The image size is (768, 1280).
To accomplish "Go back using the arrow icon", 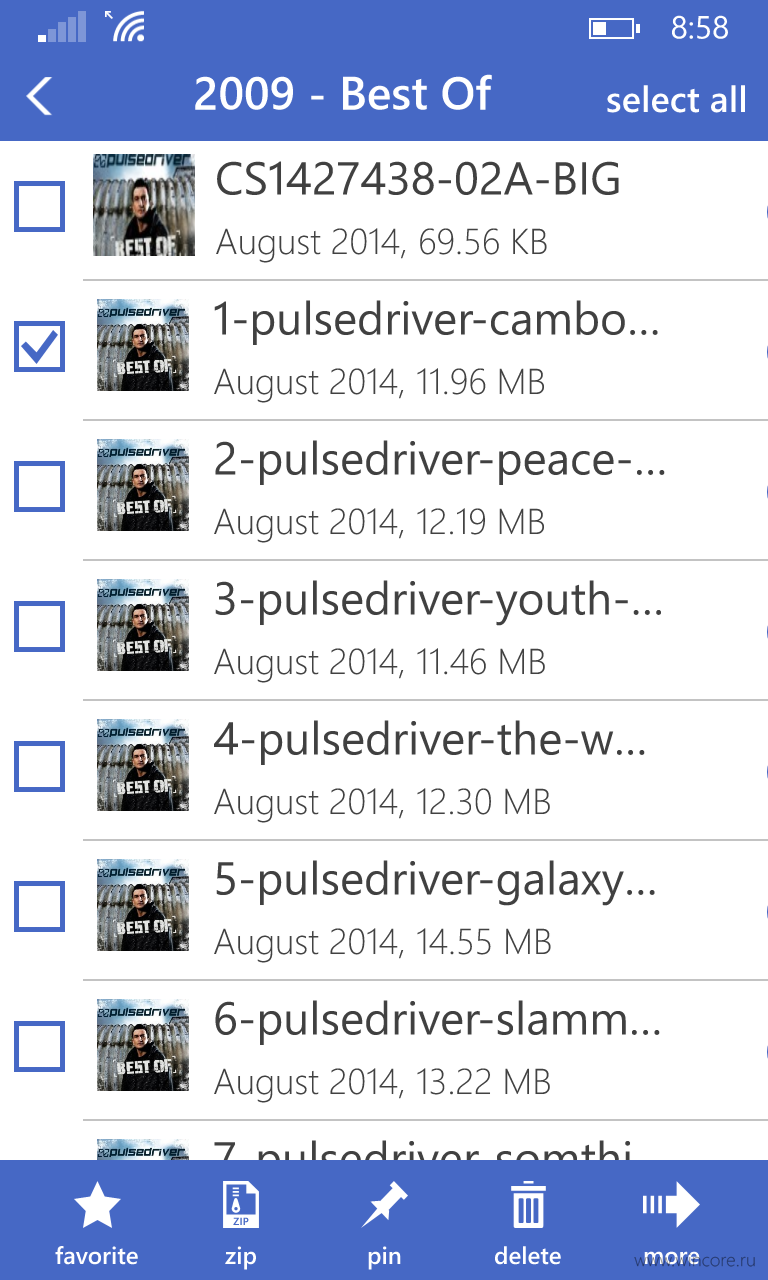I will [x=39, y=97].
